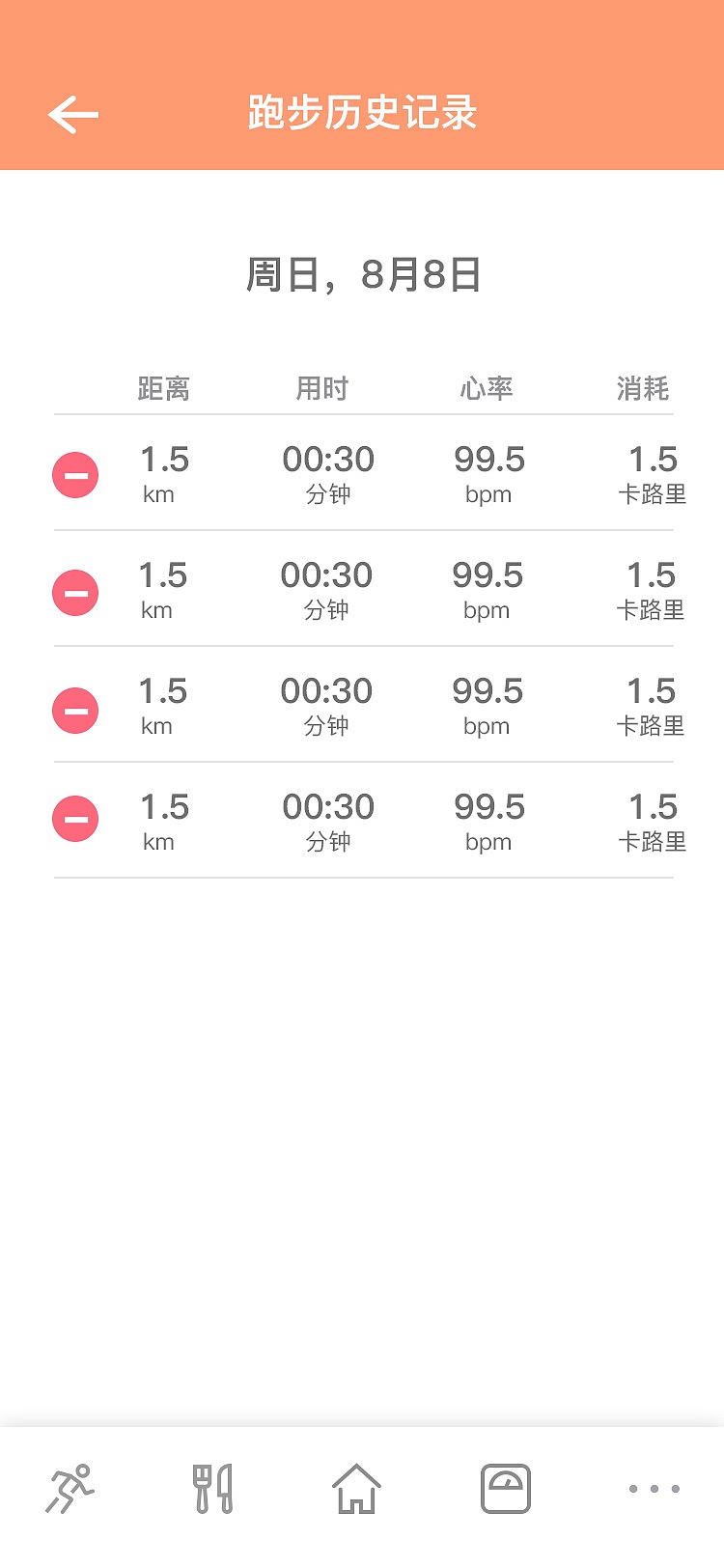Tap the back arrow in the header
Image resolution: width=724 pixels, height=1568 pixels.
point(72,113)
